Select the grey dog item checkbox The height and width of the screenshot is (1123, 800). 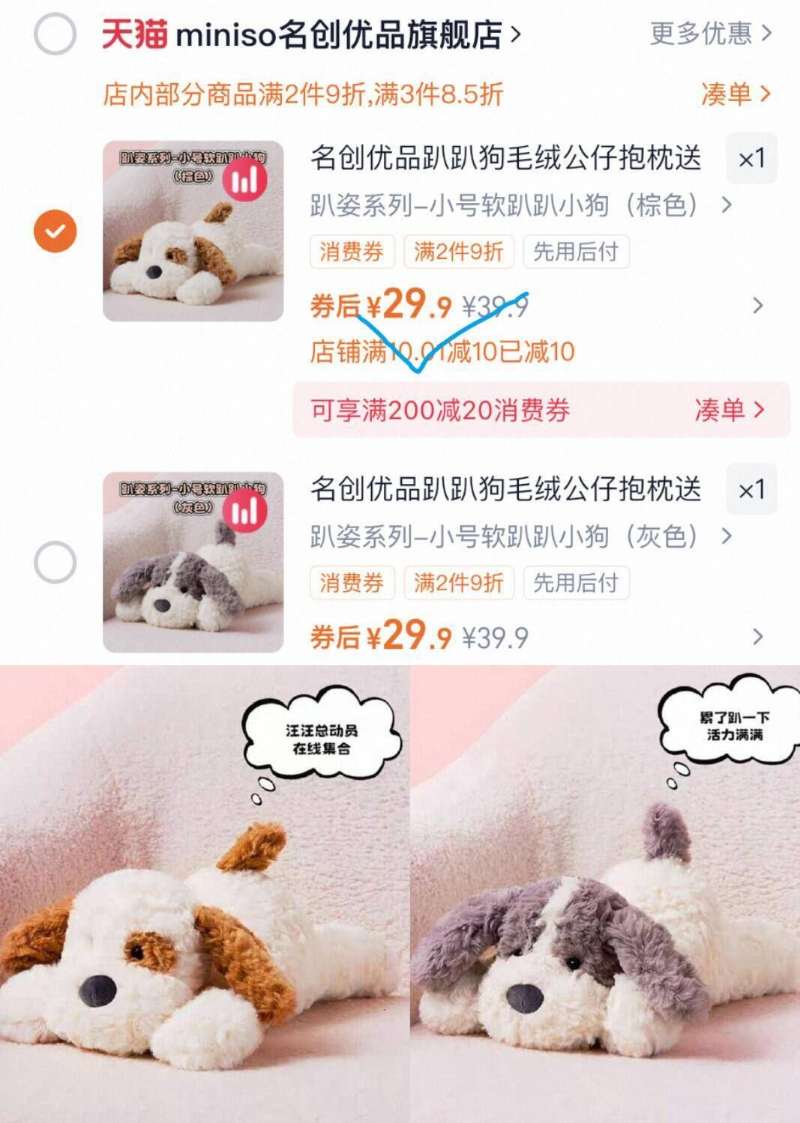[x=53, y=561]
